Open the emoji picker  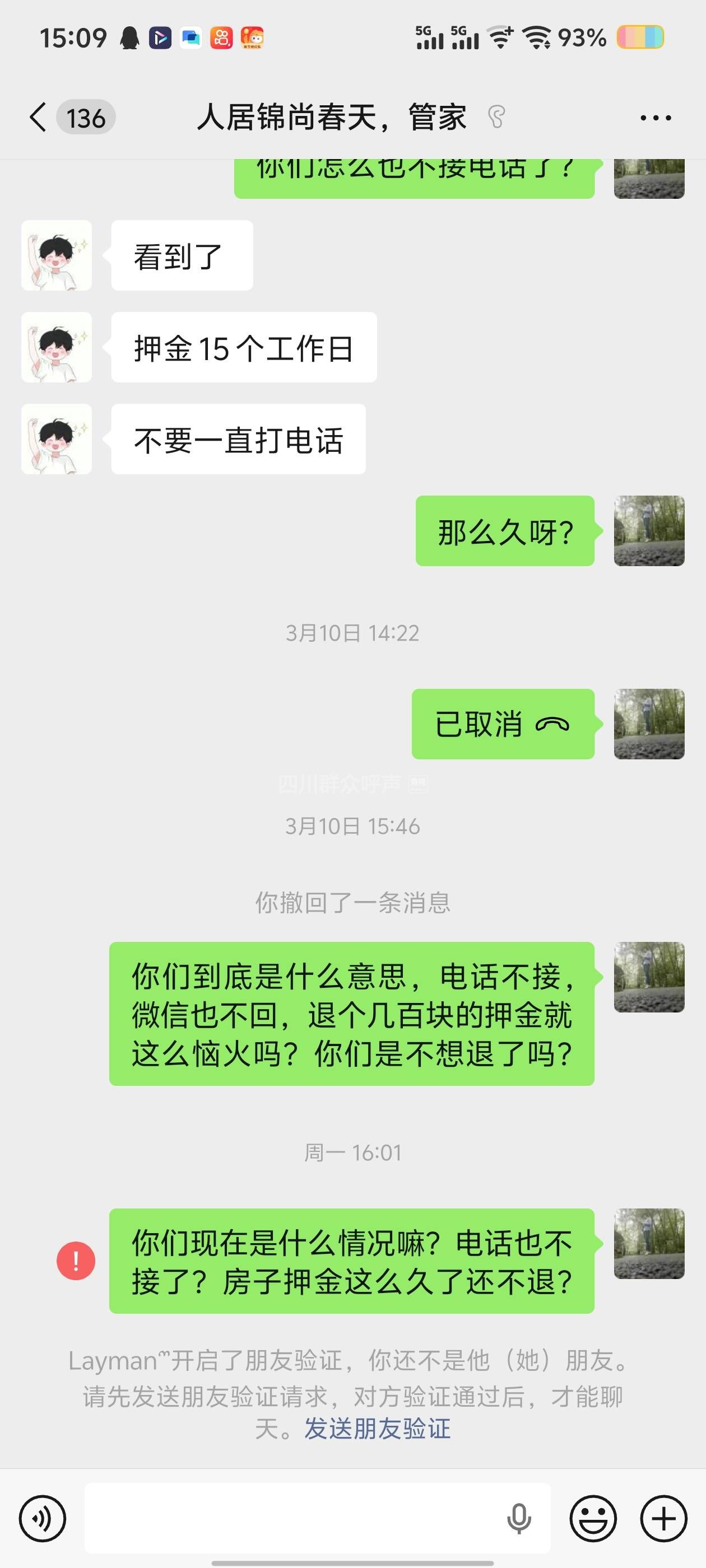593,1518
